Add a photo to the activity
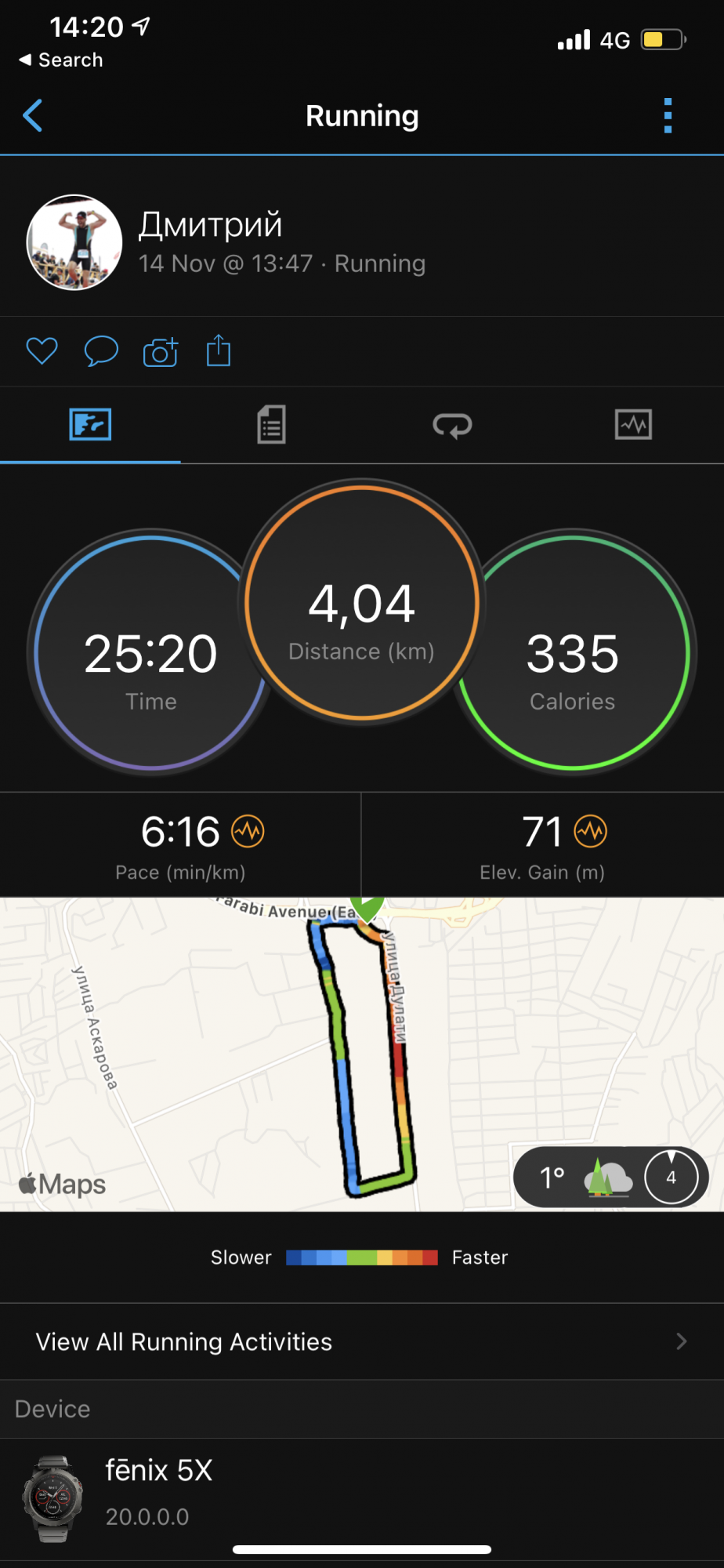The height and width of the screenshot is (1568, 724). pyautogui.click(x=161, y=352)
